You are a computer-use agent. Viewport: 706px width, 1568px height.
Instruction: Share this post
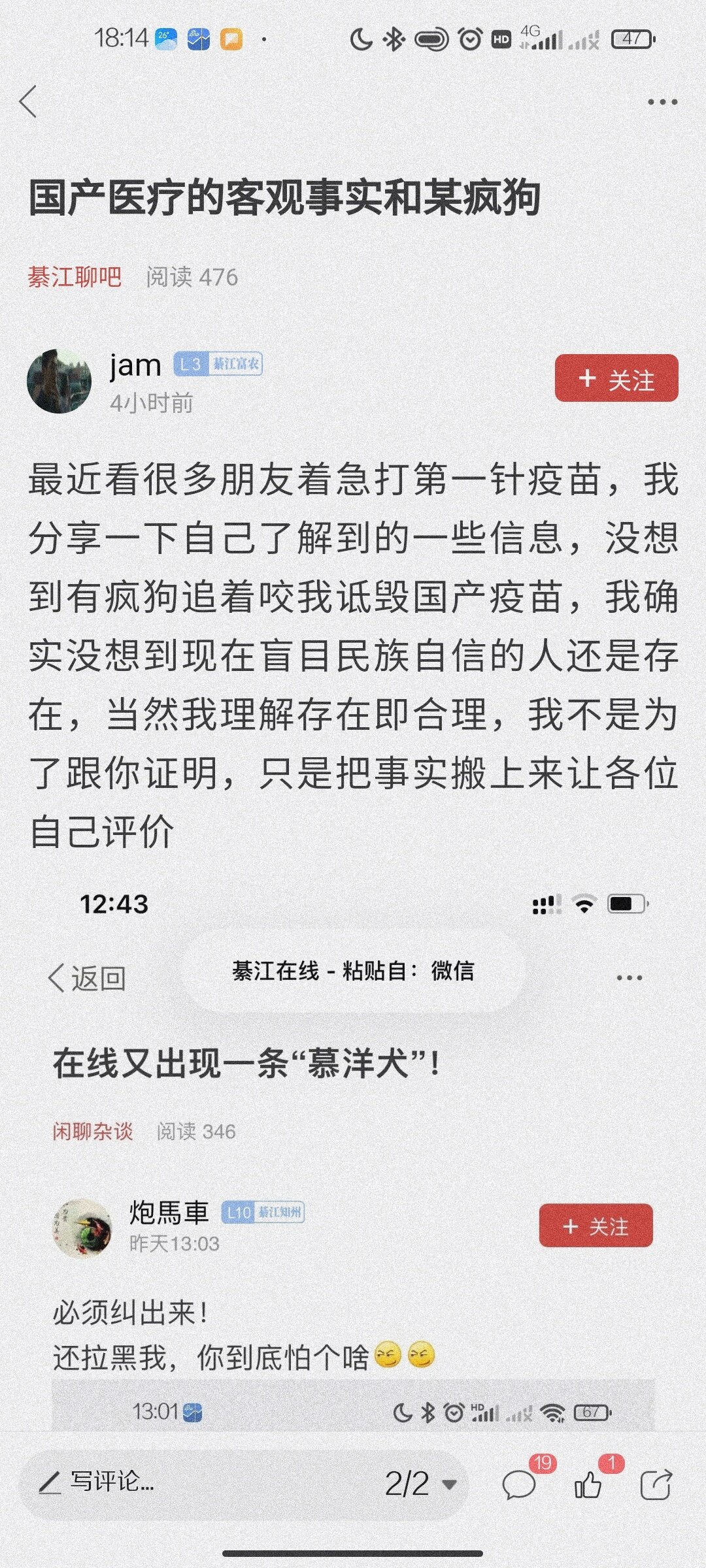pos(656,1486)
